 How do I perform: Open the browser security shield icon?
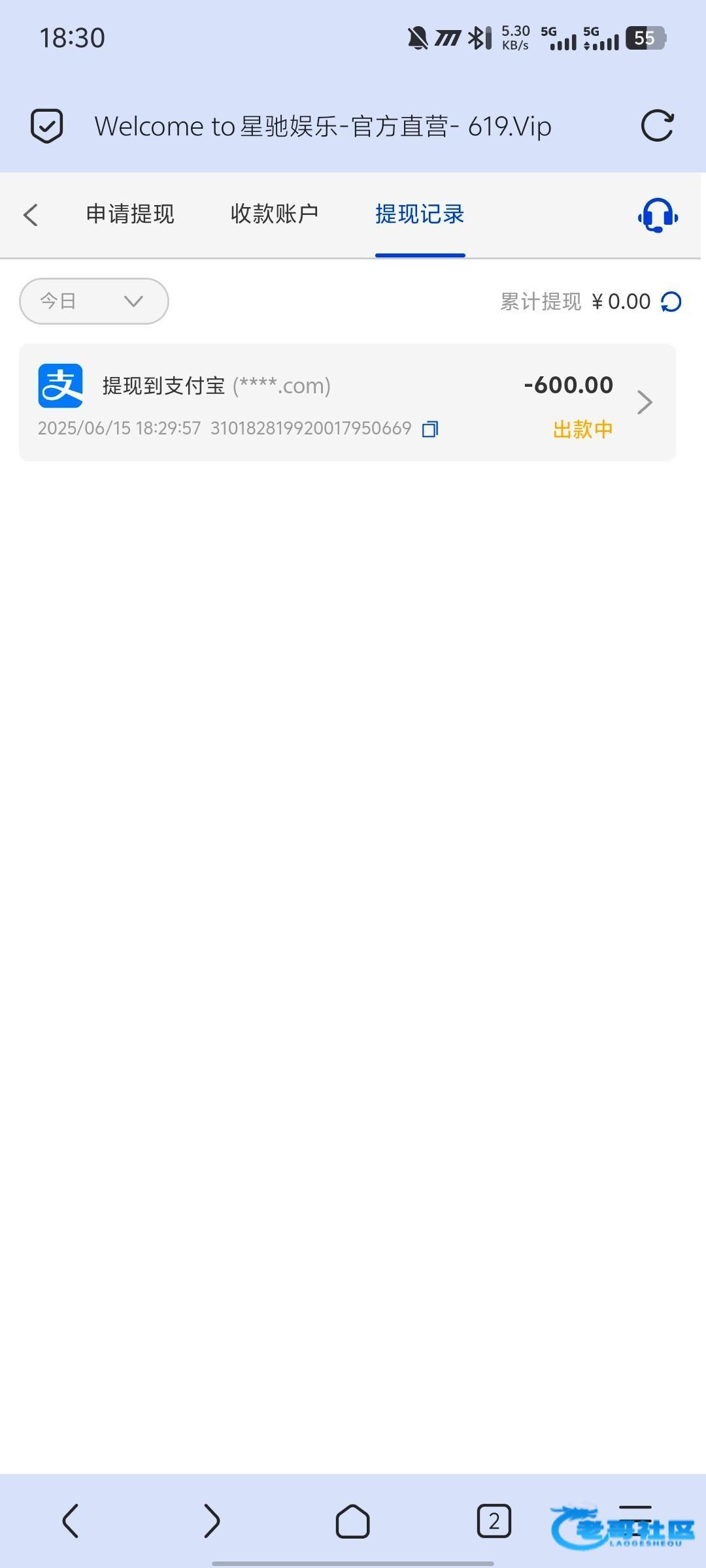[x=47, y=125]
